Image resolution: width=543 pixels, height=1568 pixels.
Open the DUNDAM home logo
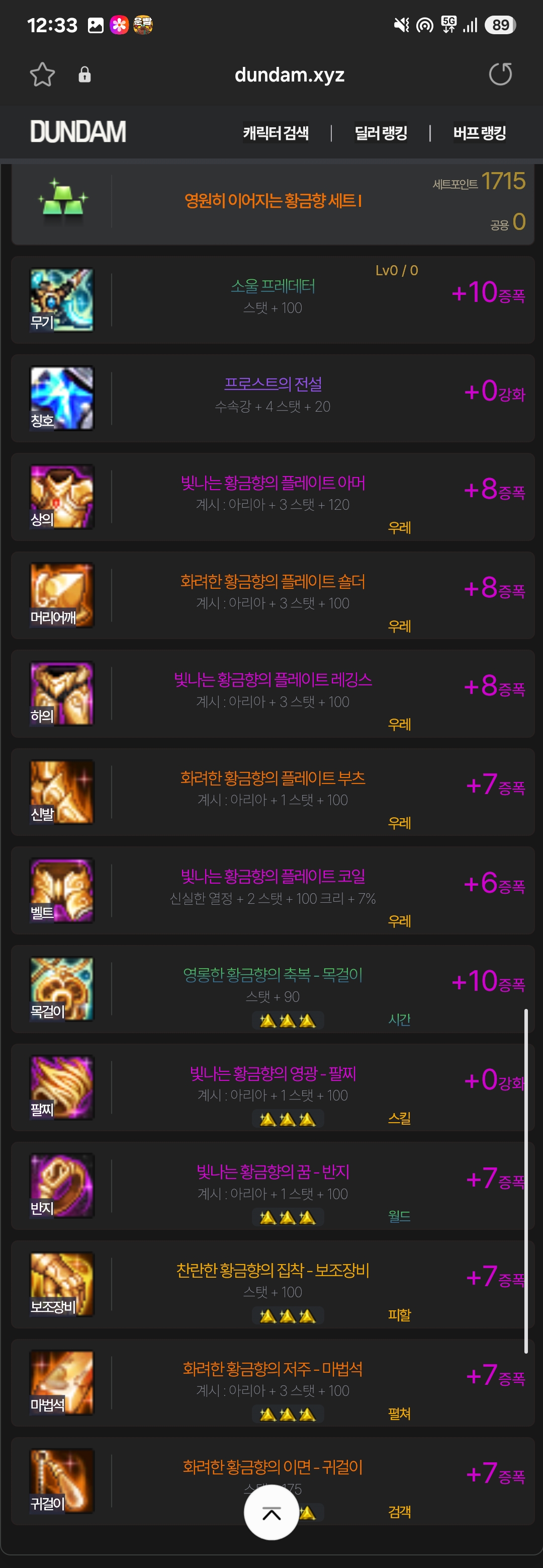[x=78, y=132]
